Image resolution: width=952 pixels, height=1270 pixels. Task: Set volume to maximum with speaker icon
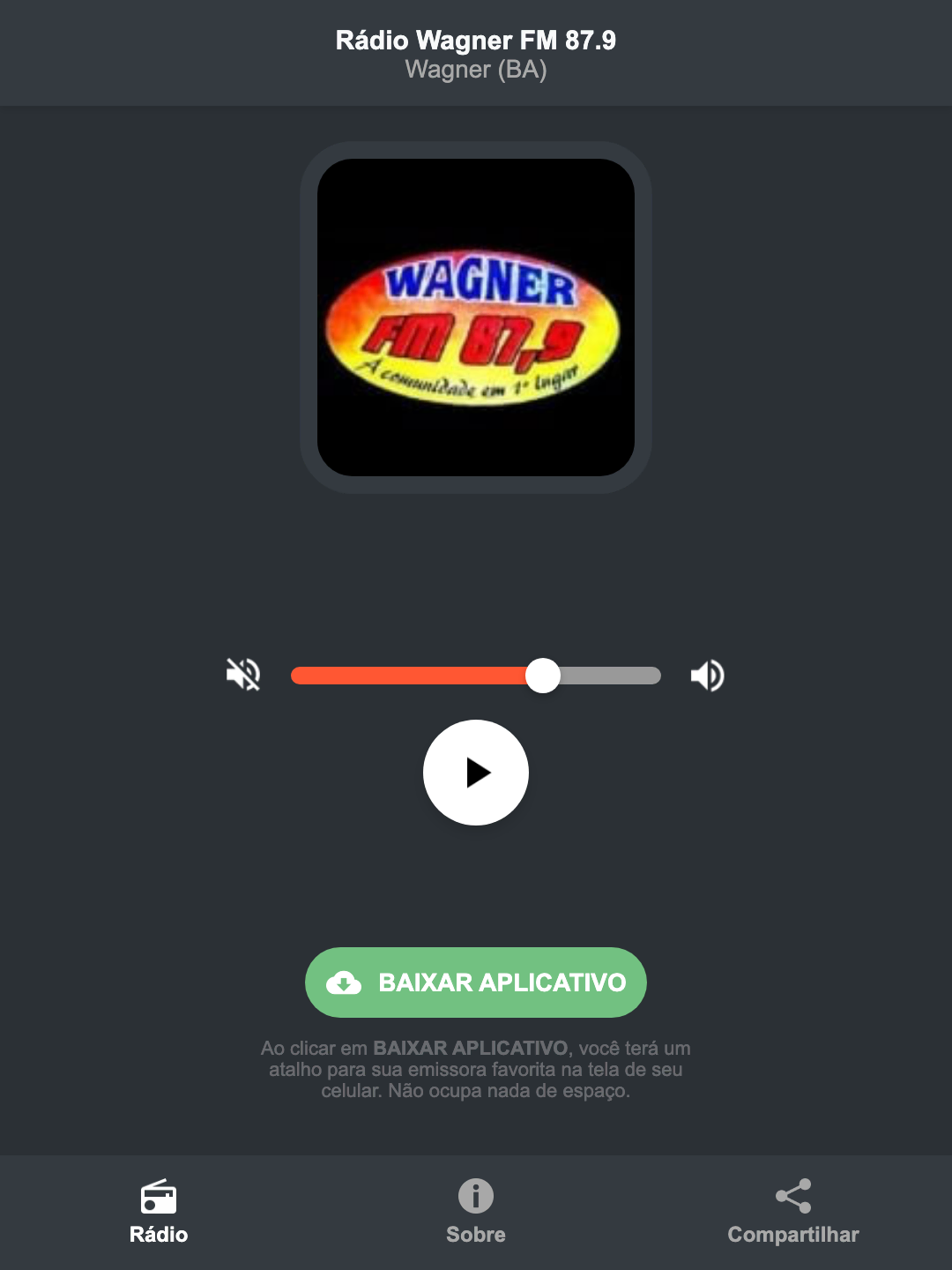(x=706, y=675)
